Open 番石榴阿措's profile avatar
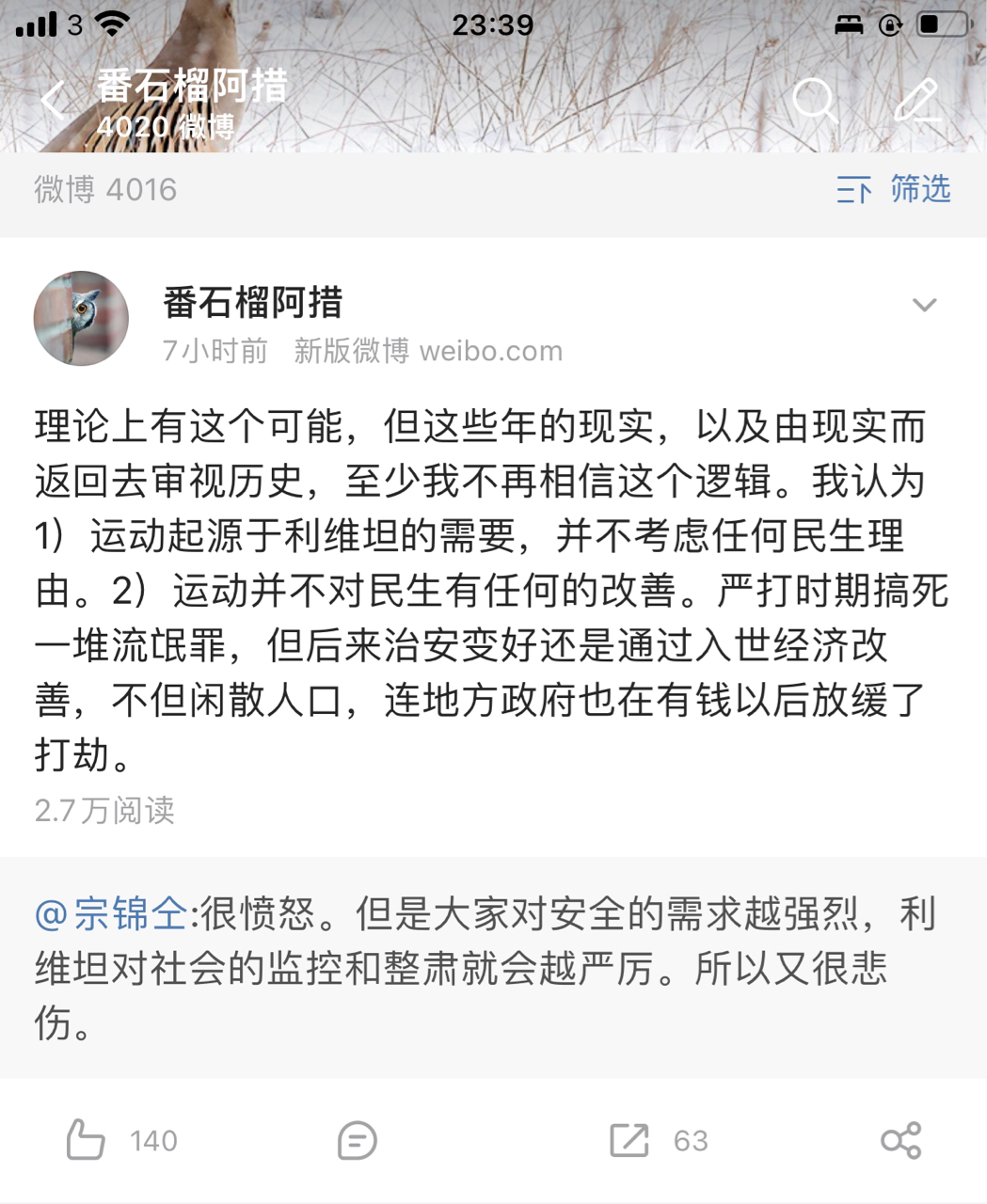Viewport: 987px width, 1204px height. tap(81, 318)
